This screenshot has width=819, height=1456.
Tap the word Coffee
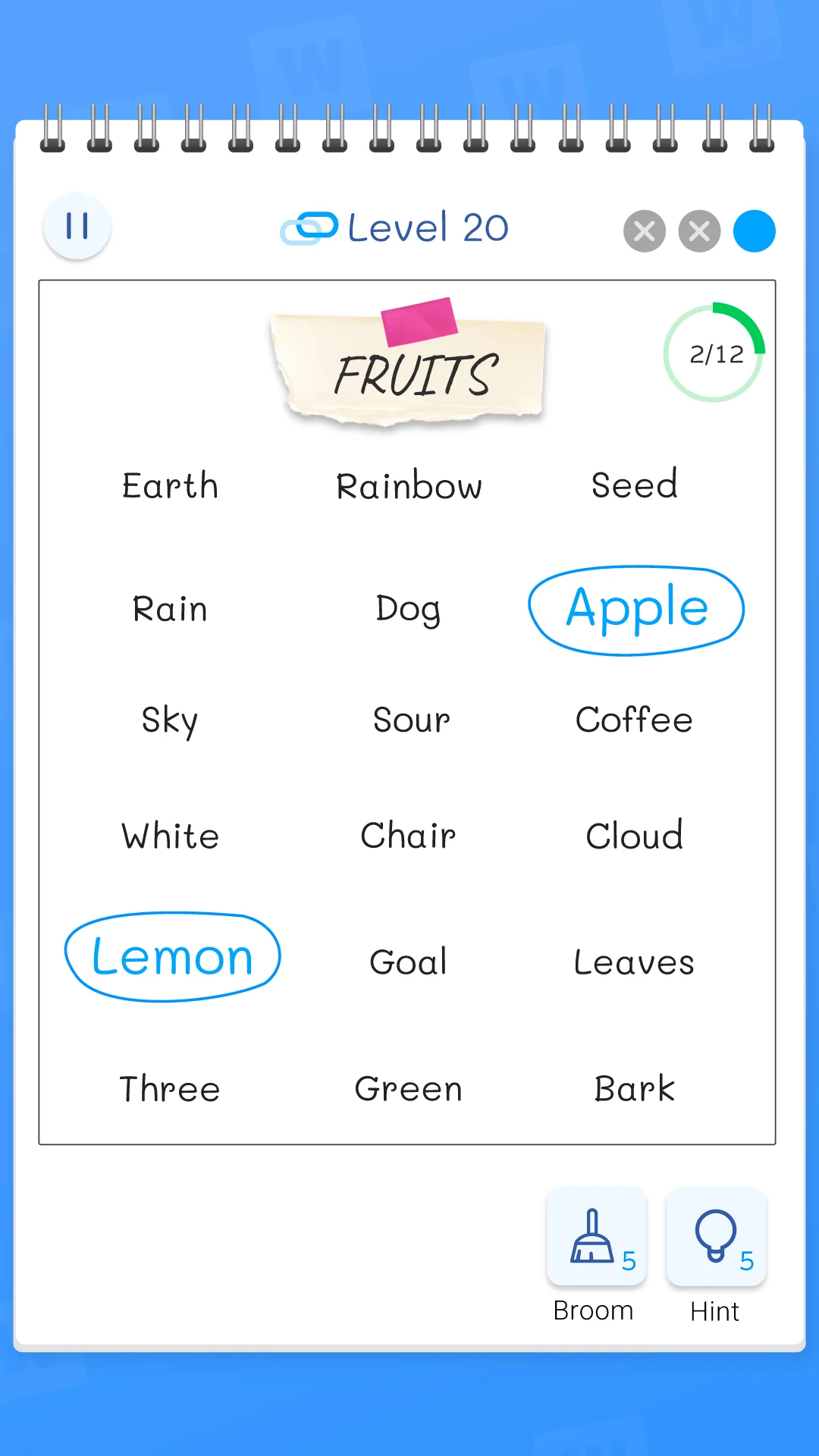634,720
